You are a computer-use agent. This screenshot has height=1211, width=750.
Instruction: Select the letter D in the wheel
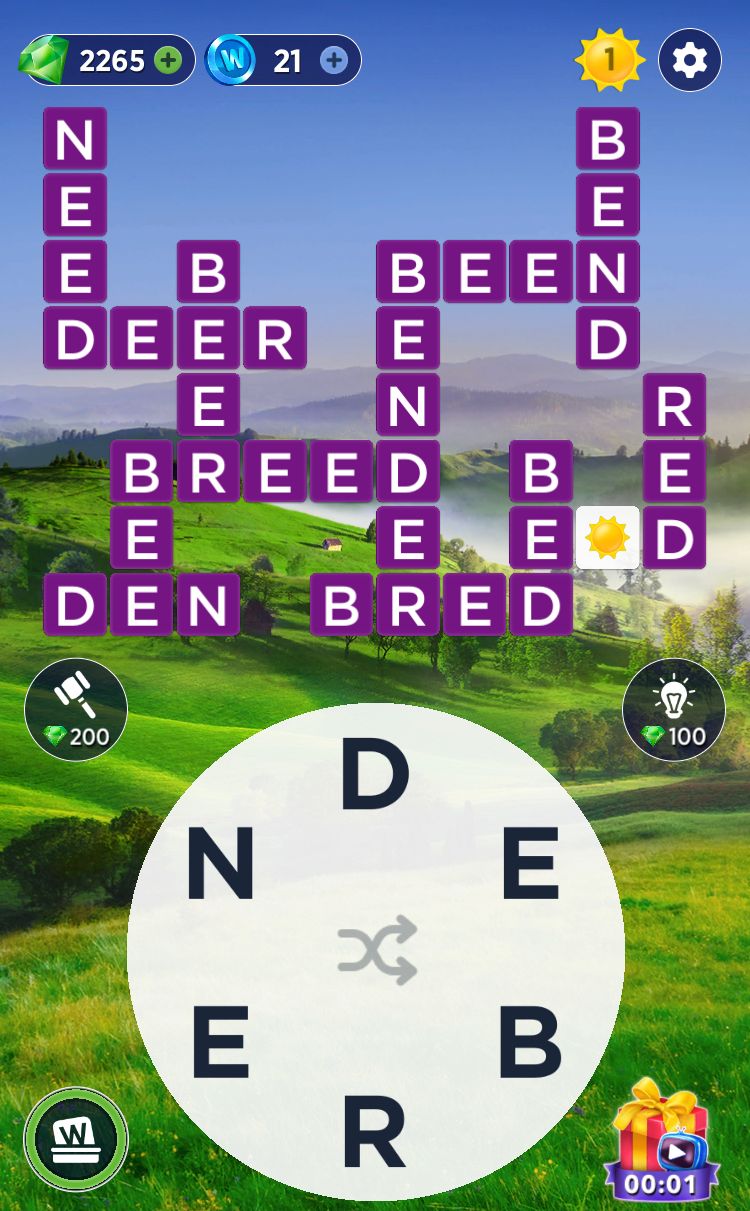(375, 778)
